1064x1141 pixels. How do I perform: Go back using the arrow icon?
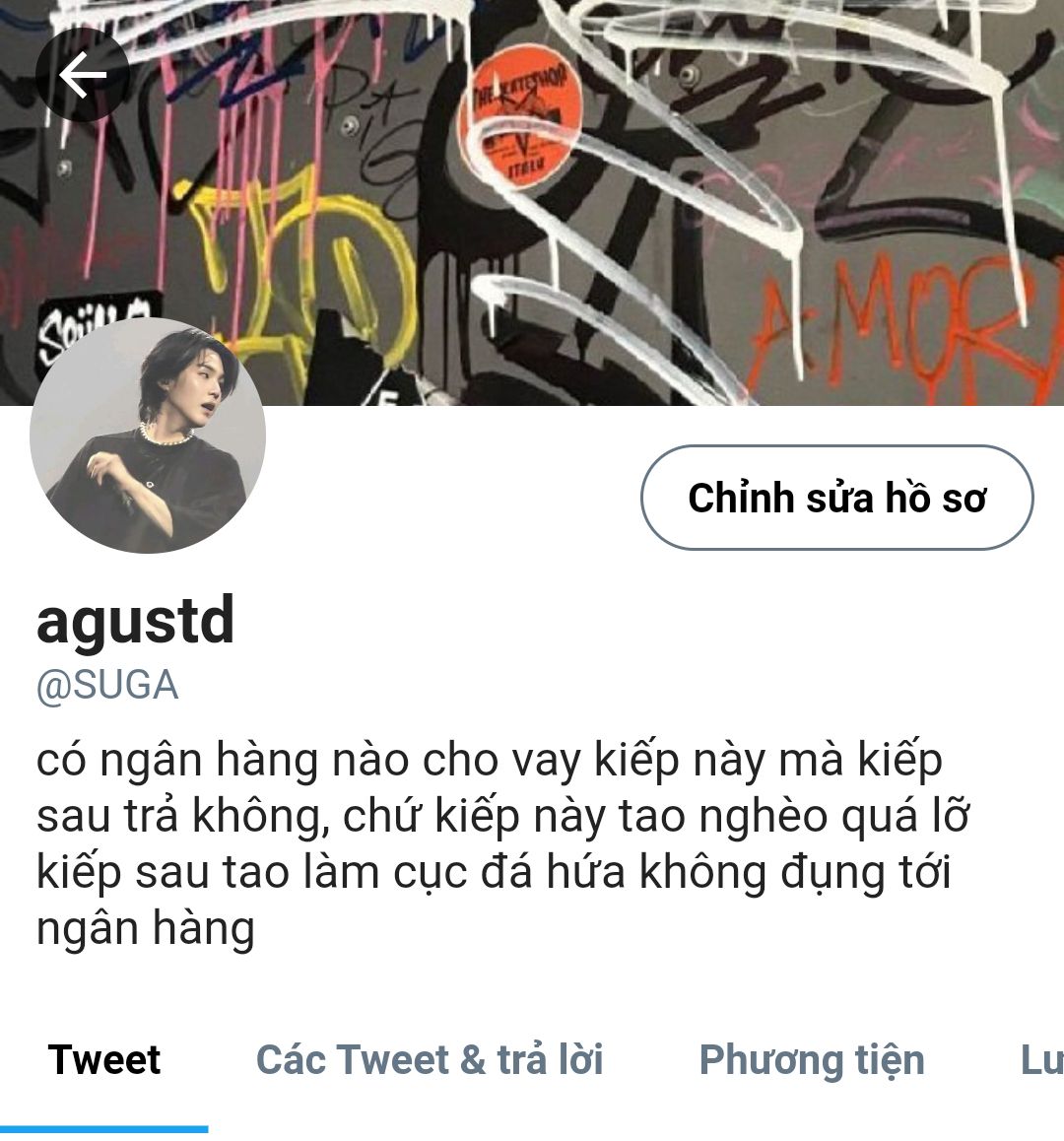[83, 76]
